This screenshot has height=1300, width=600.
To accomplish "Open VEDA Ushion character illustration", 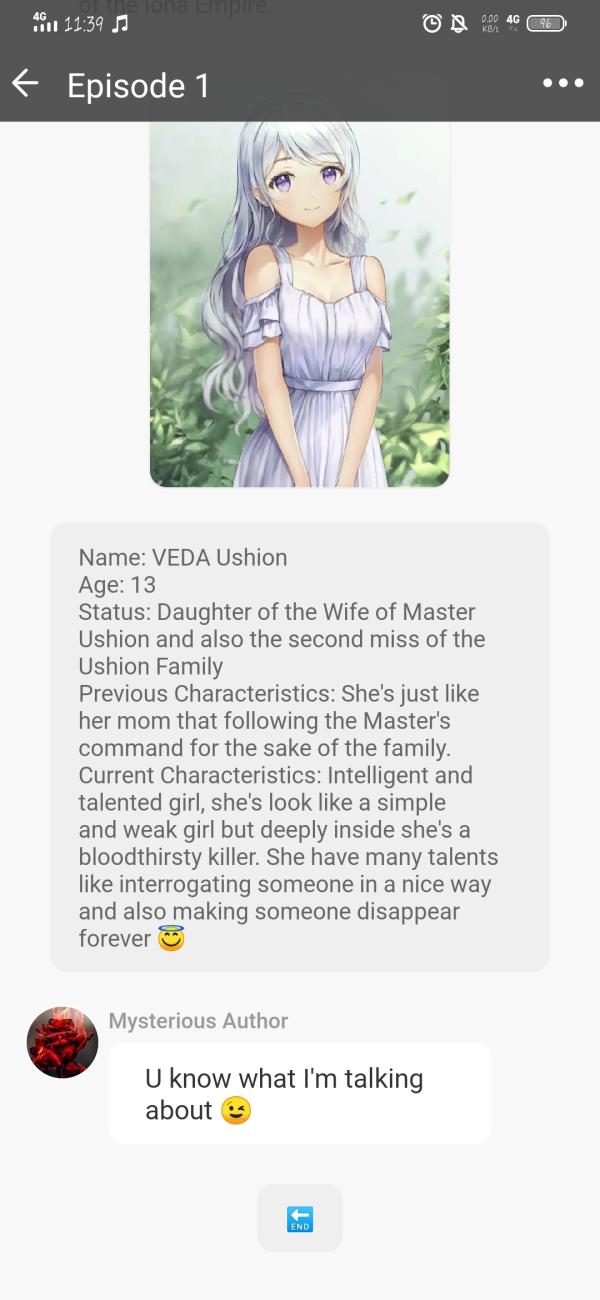I will click(300, 304).
